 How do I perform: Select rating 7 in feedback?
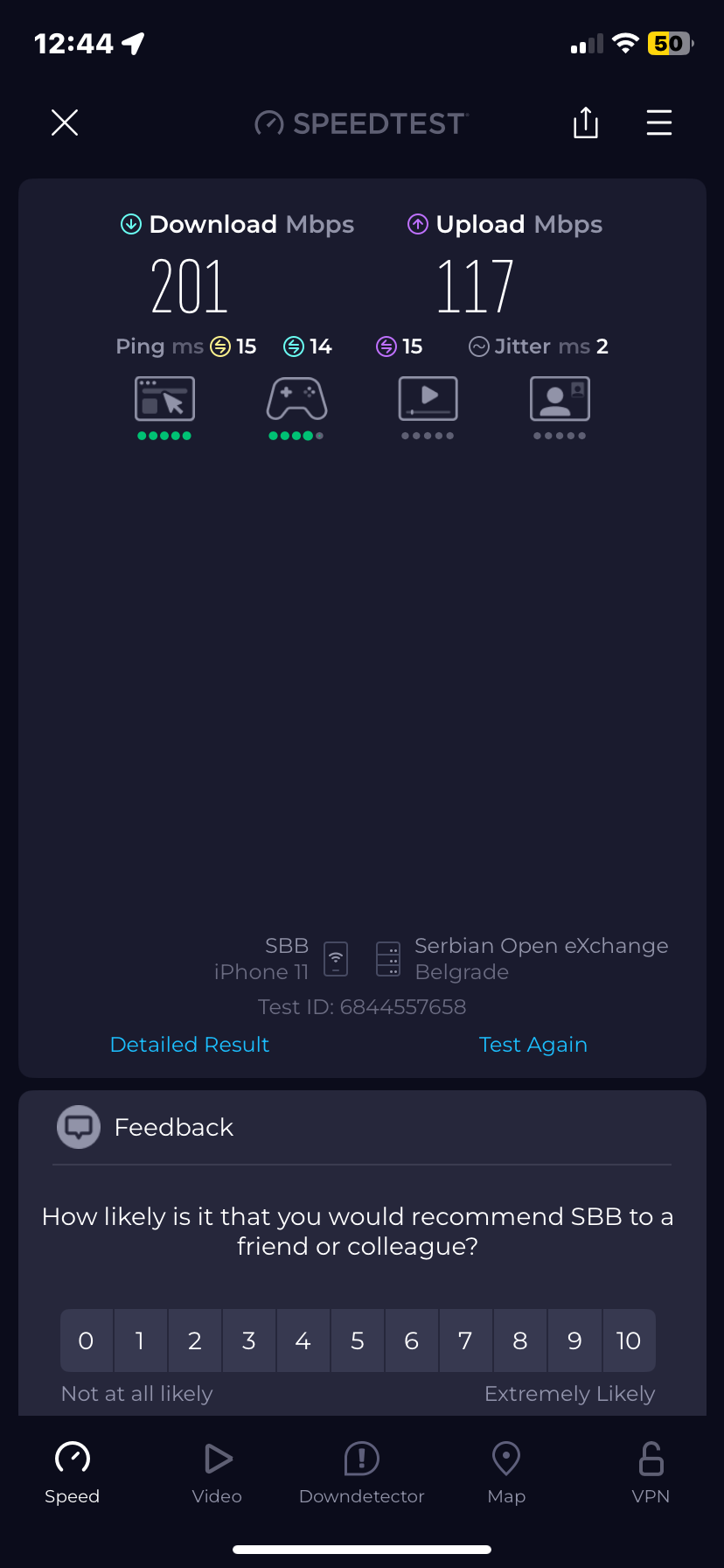point(466,1340)
